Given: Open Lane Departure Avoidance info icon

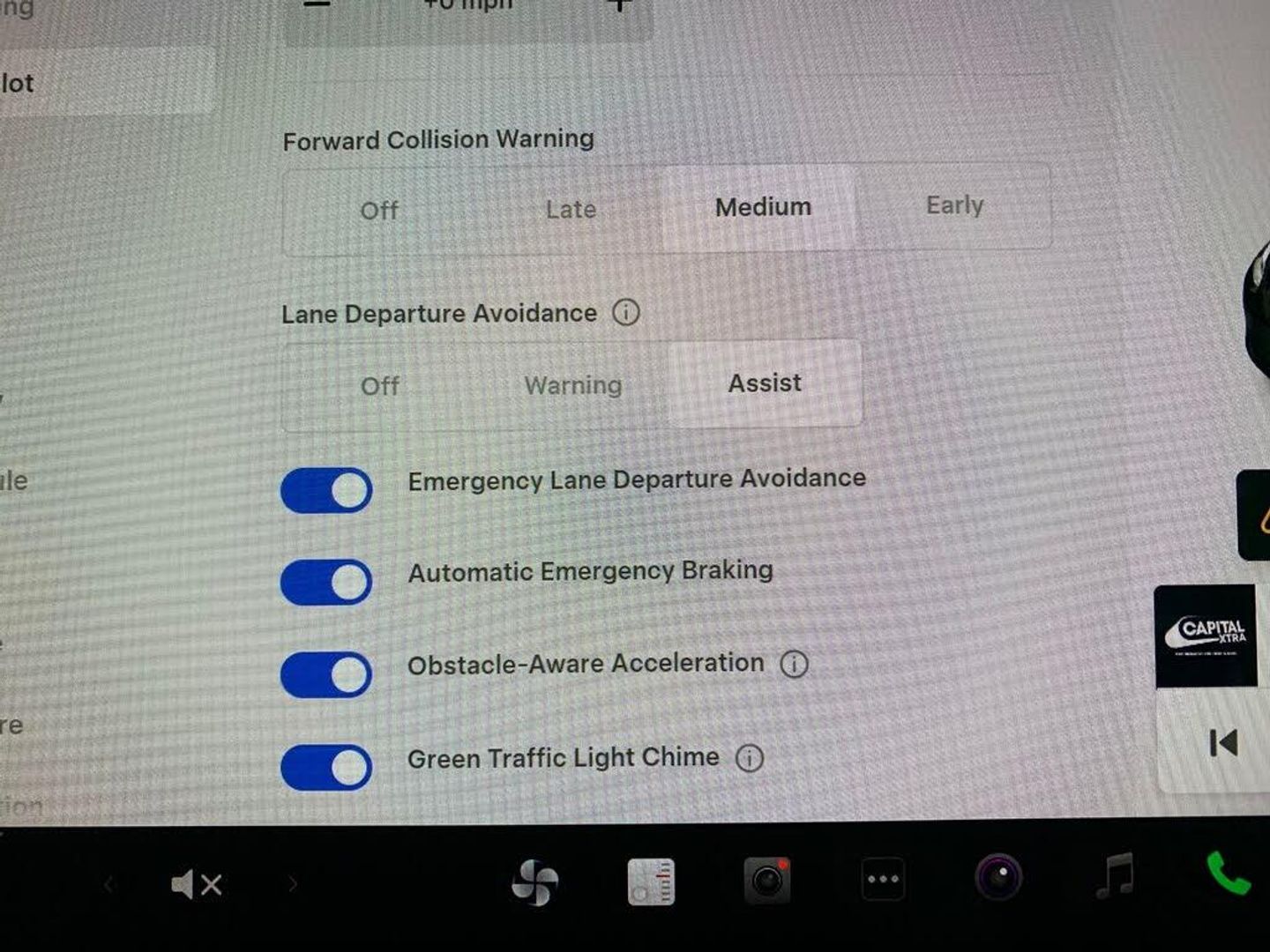Looking at the screenshot, I should [x=626, y=312].
